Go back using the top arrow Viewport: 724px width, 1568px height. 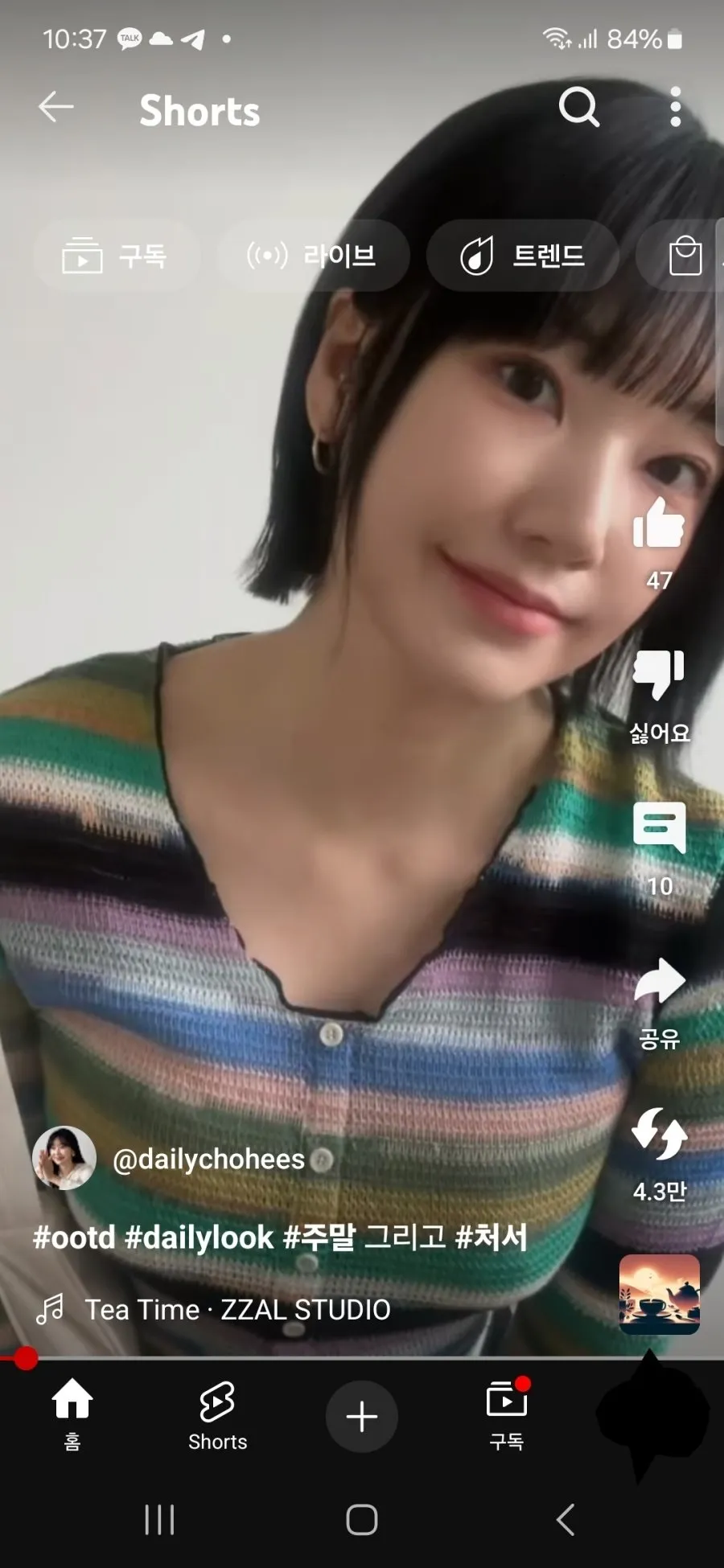pos(56,107)
